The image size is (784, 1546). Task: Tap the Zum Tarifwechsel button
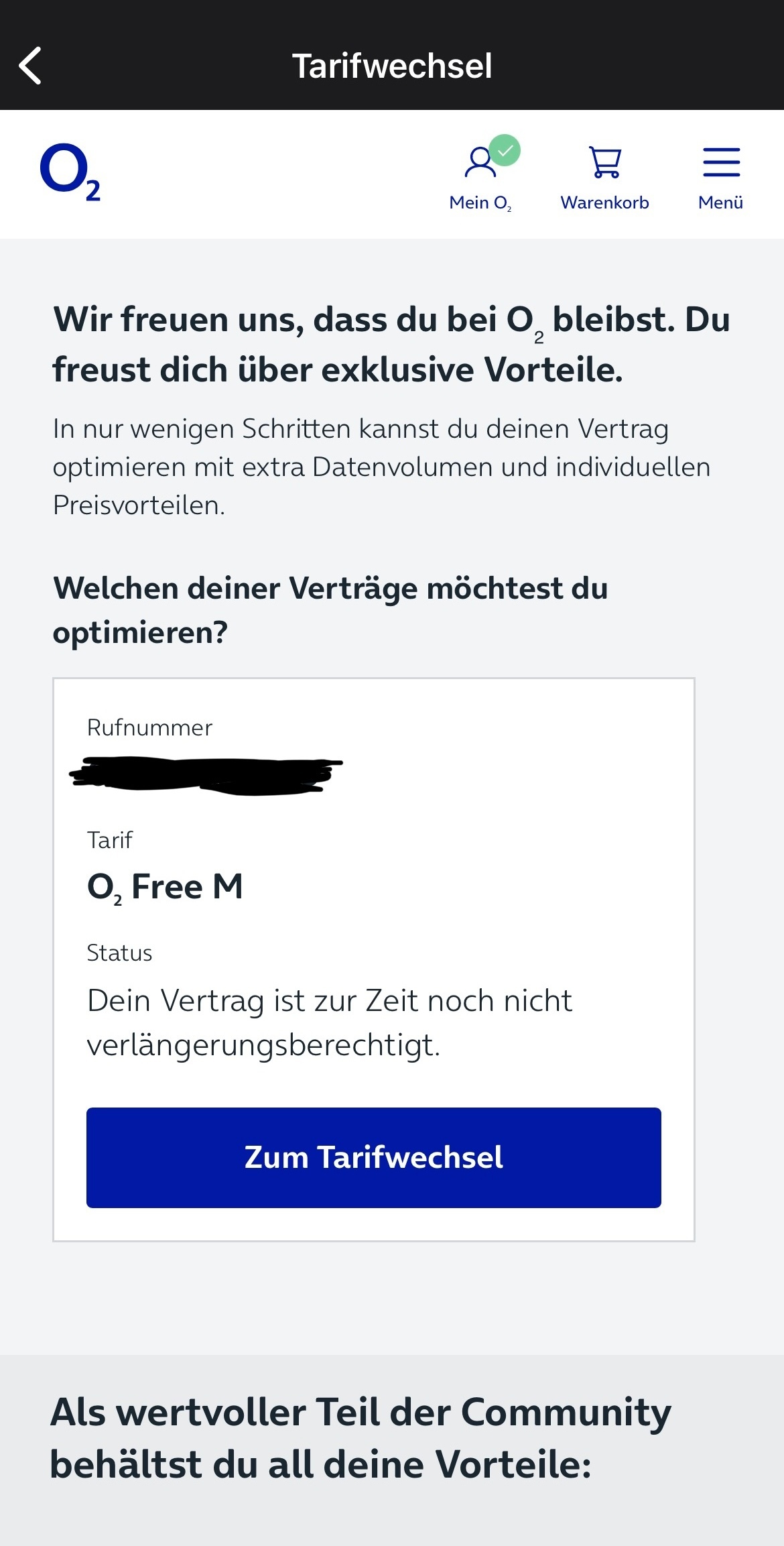click(x=374, y=1158)
